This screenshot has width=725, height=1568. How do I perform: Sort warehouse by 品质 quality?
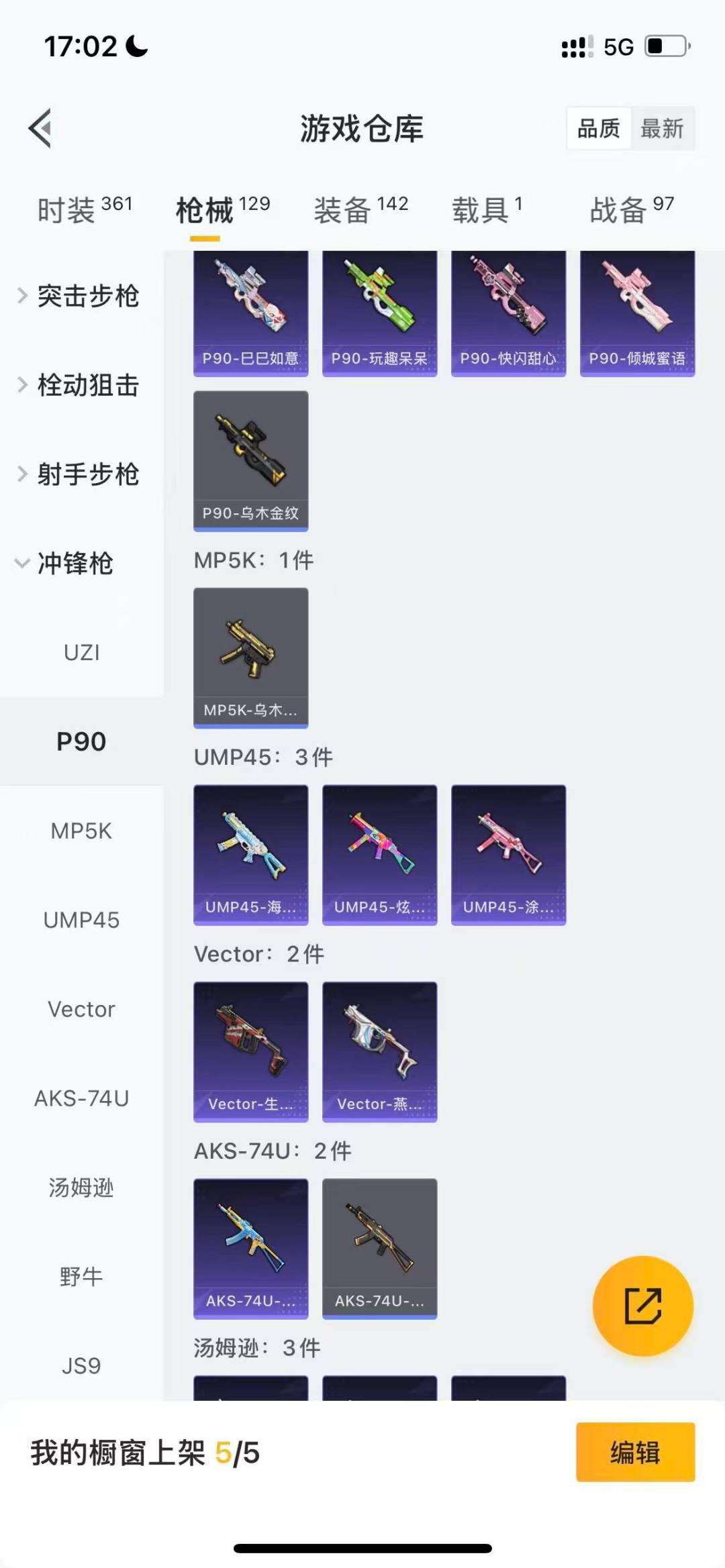(599, 129)
